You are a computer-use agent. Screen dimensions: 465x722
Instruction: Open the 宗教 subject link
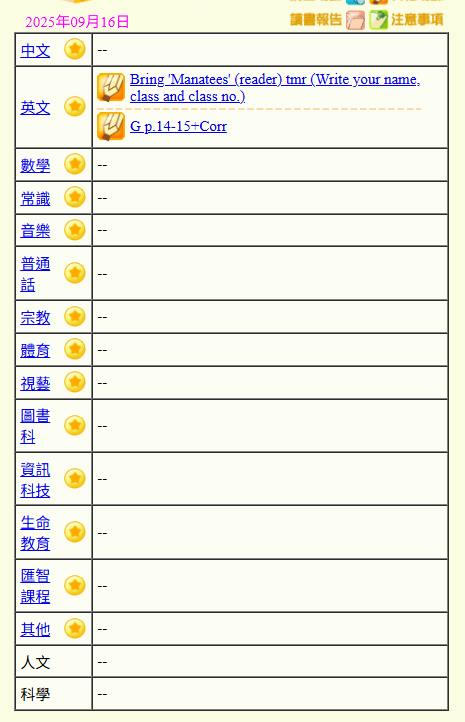35,317
